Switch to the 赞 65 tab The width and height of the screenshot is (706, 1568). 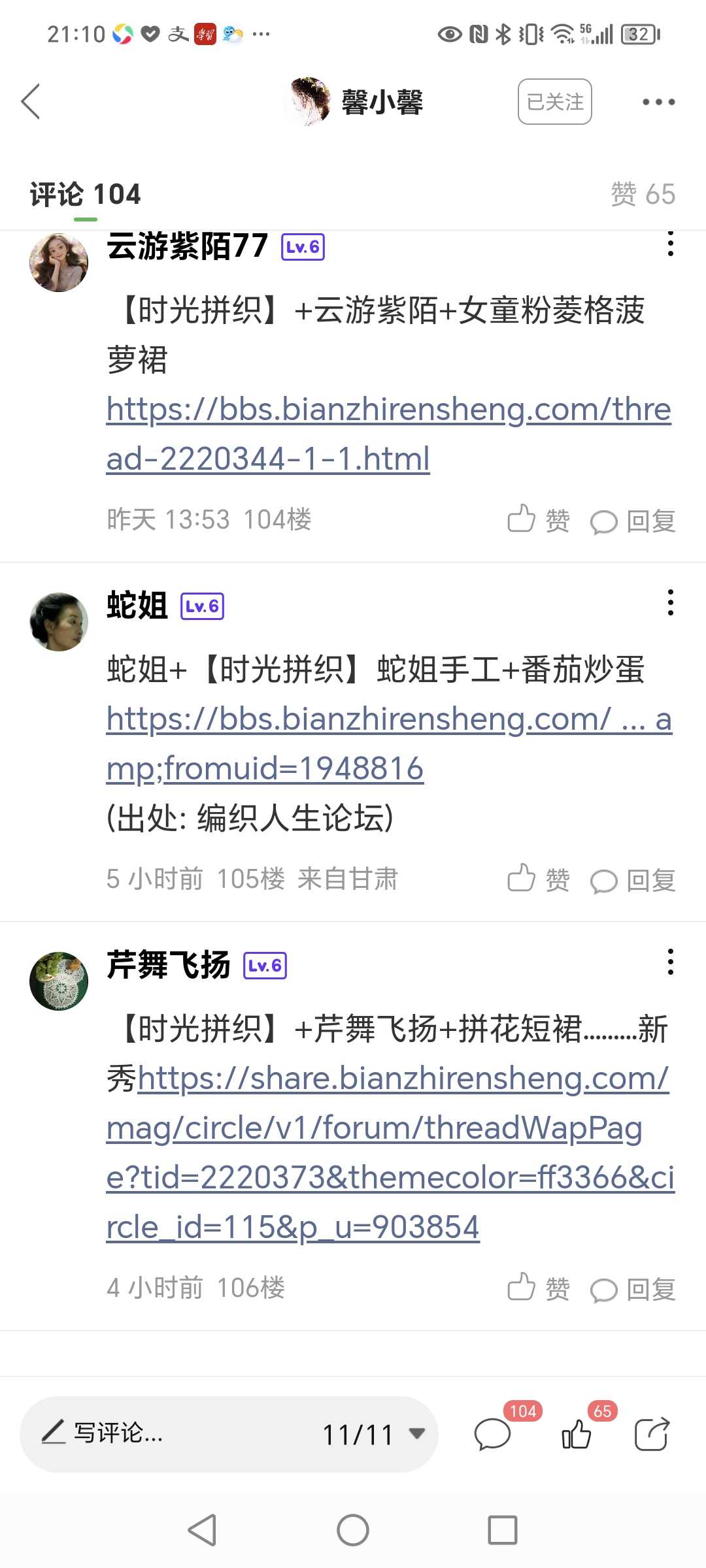(643, 194)
